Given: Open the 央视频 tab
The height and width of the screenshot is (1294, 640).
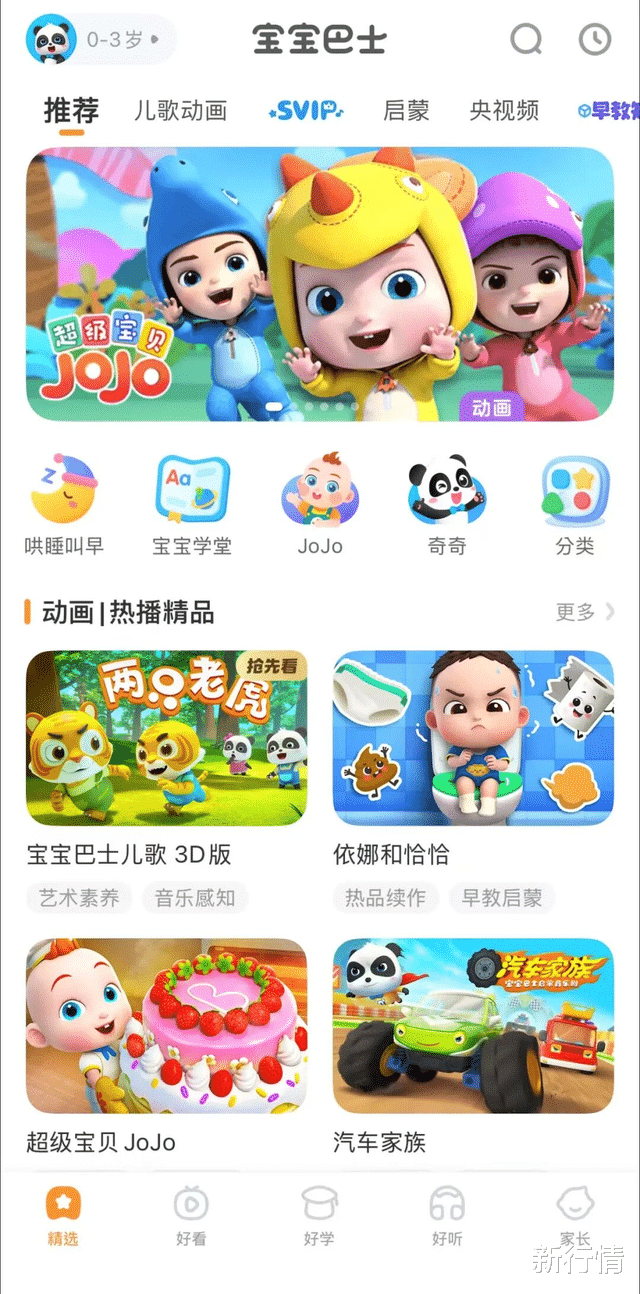Looking at the screenshot, I should click(x=504, y=111).
